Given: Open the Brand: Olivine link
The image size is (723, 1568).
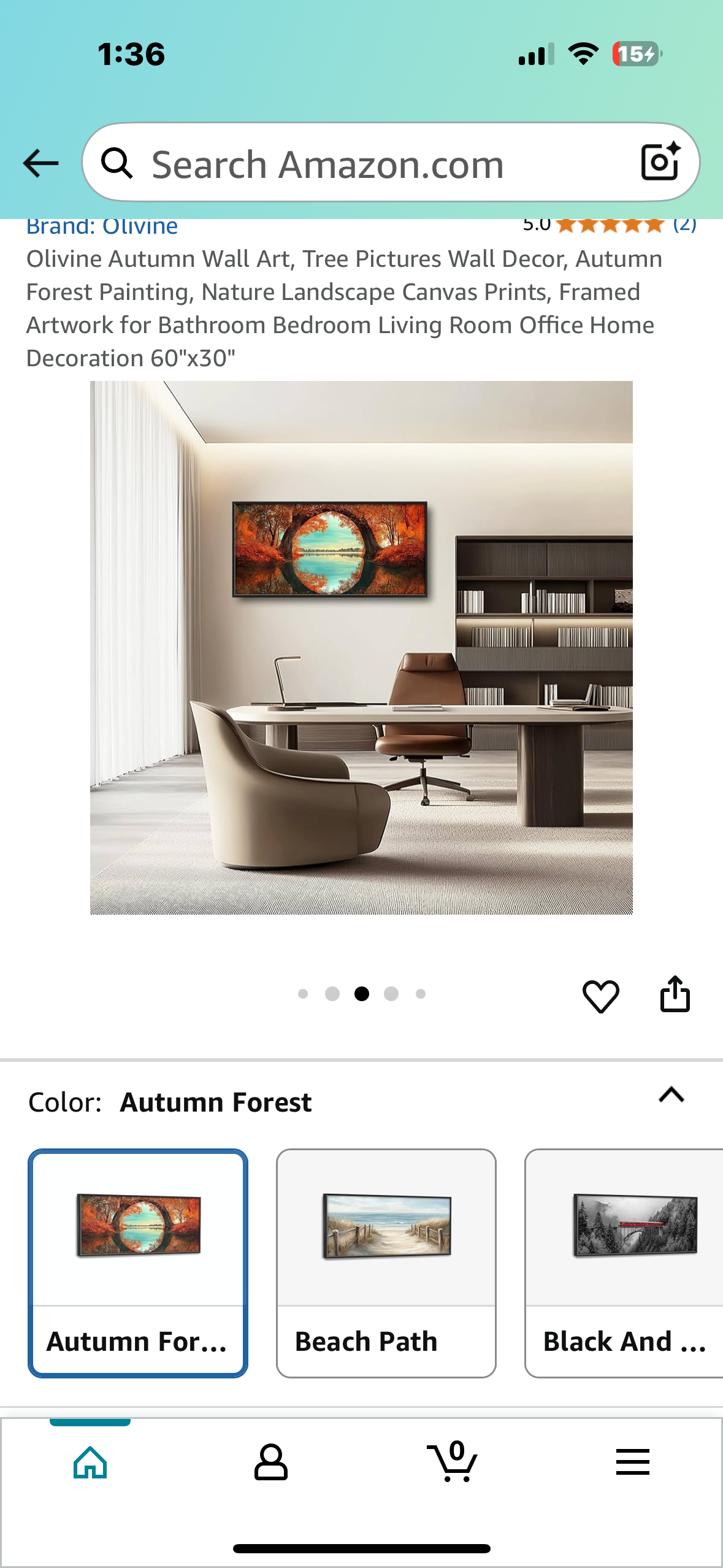Looking at the screenshot, I should click(x=102, y=226).
